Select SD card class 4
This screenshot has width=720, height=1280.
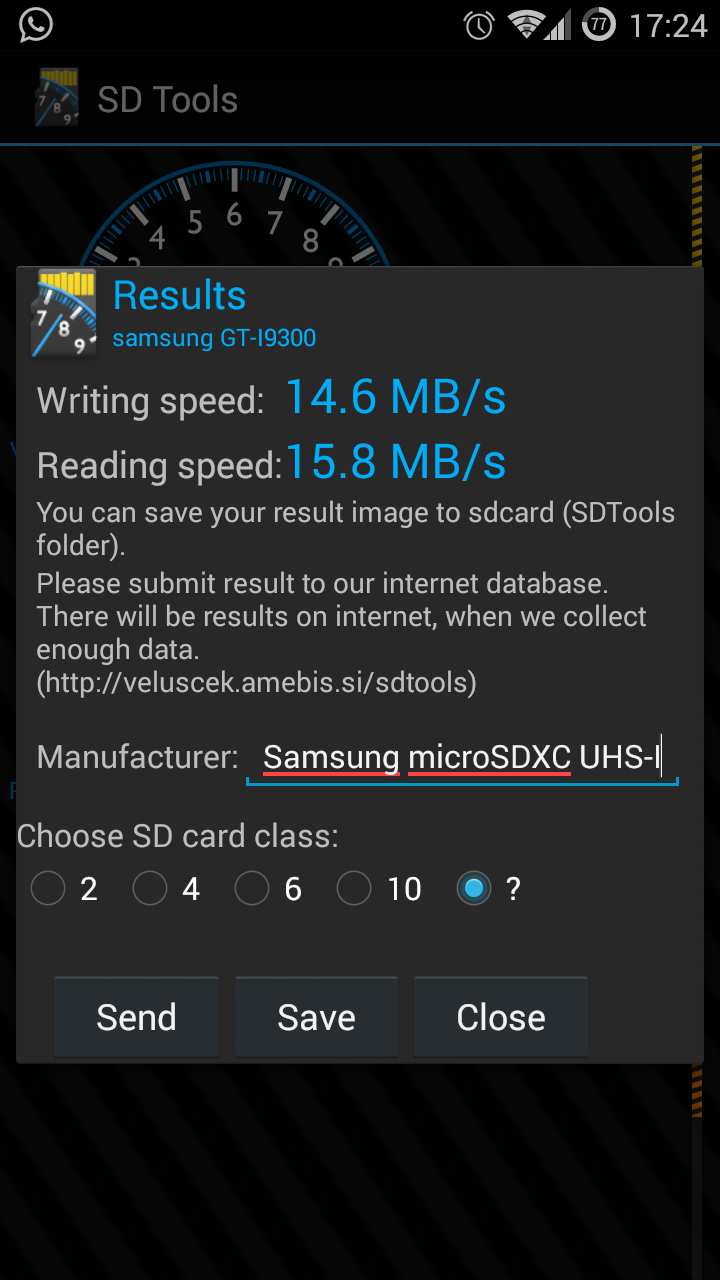[150, 888]
